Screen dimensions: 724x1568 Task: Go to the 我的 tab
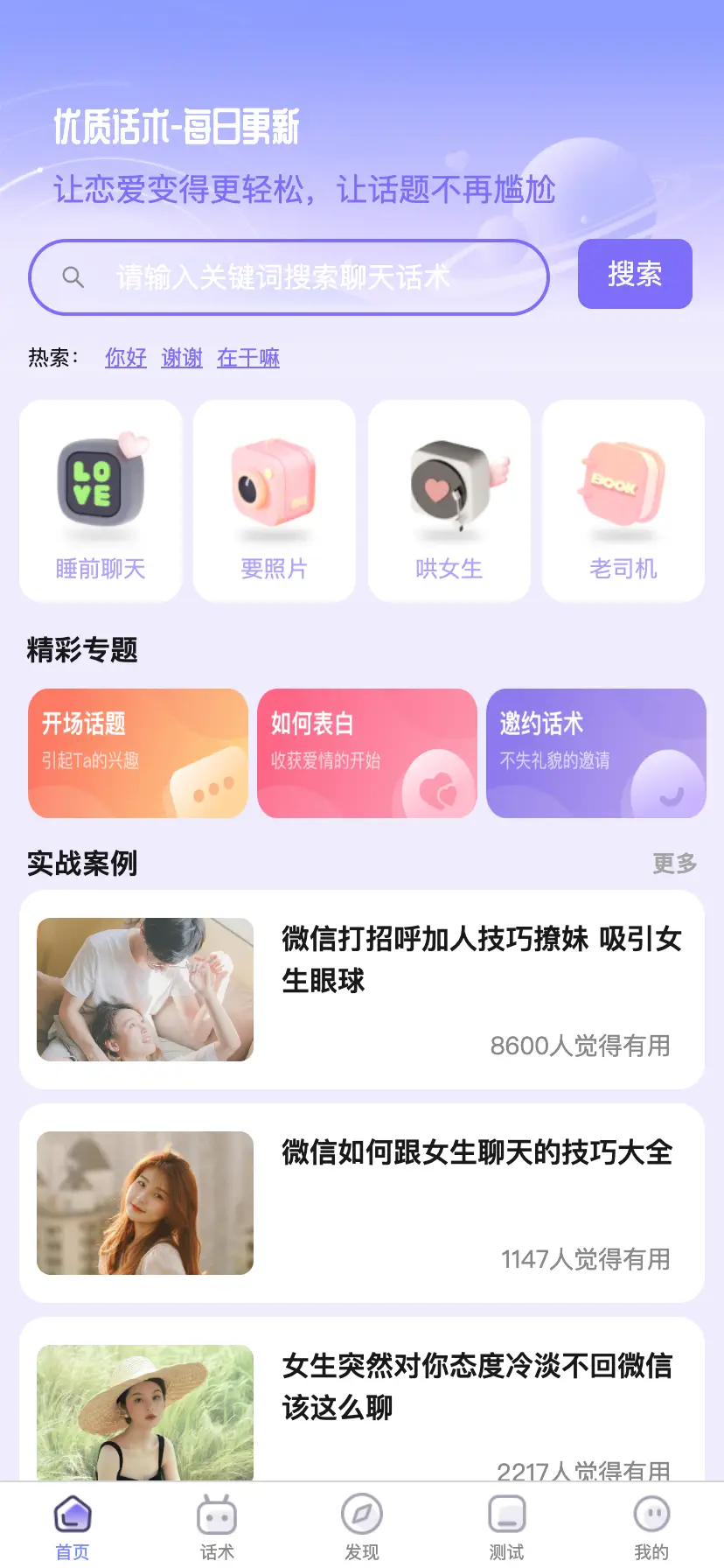coord(651,1527)
